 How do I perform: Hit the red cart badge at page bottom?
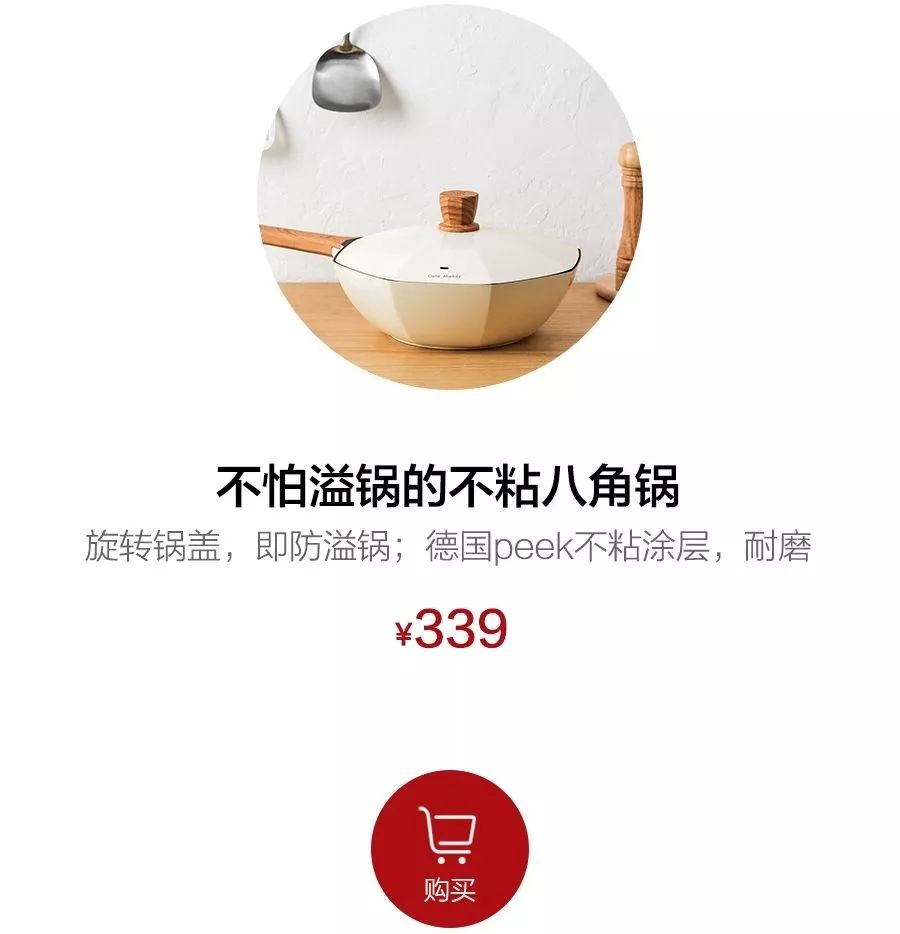click(448, 850)
